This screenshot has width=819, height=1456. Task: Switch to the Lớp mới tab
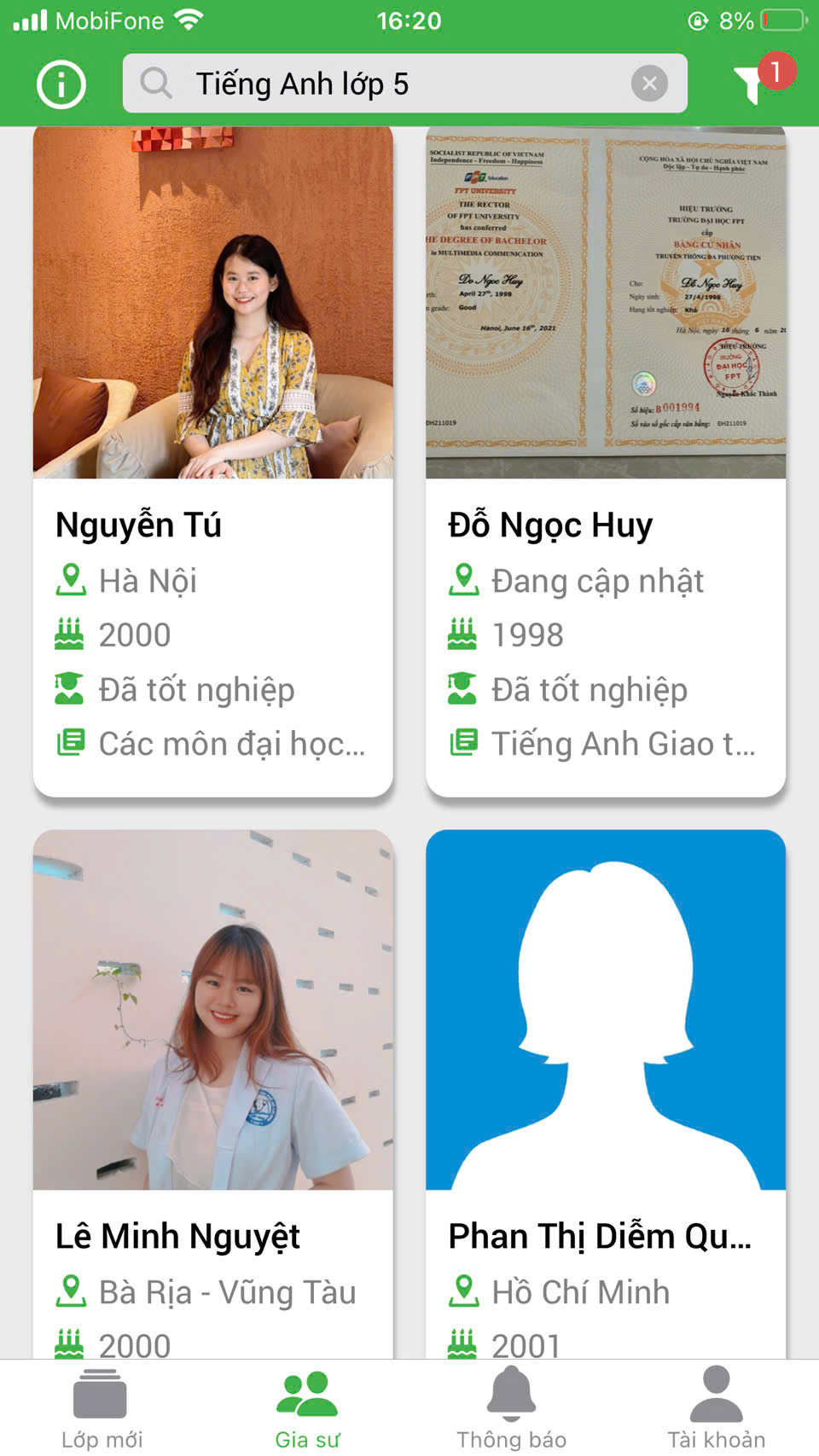[x=102, y=1409]
